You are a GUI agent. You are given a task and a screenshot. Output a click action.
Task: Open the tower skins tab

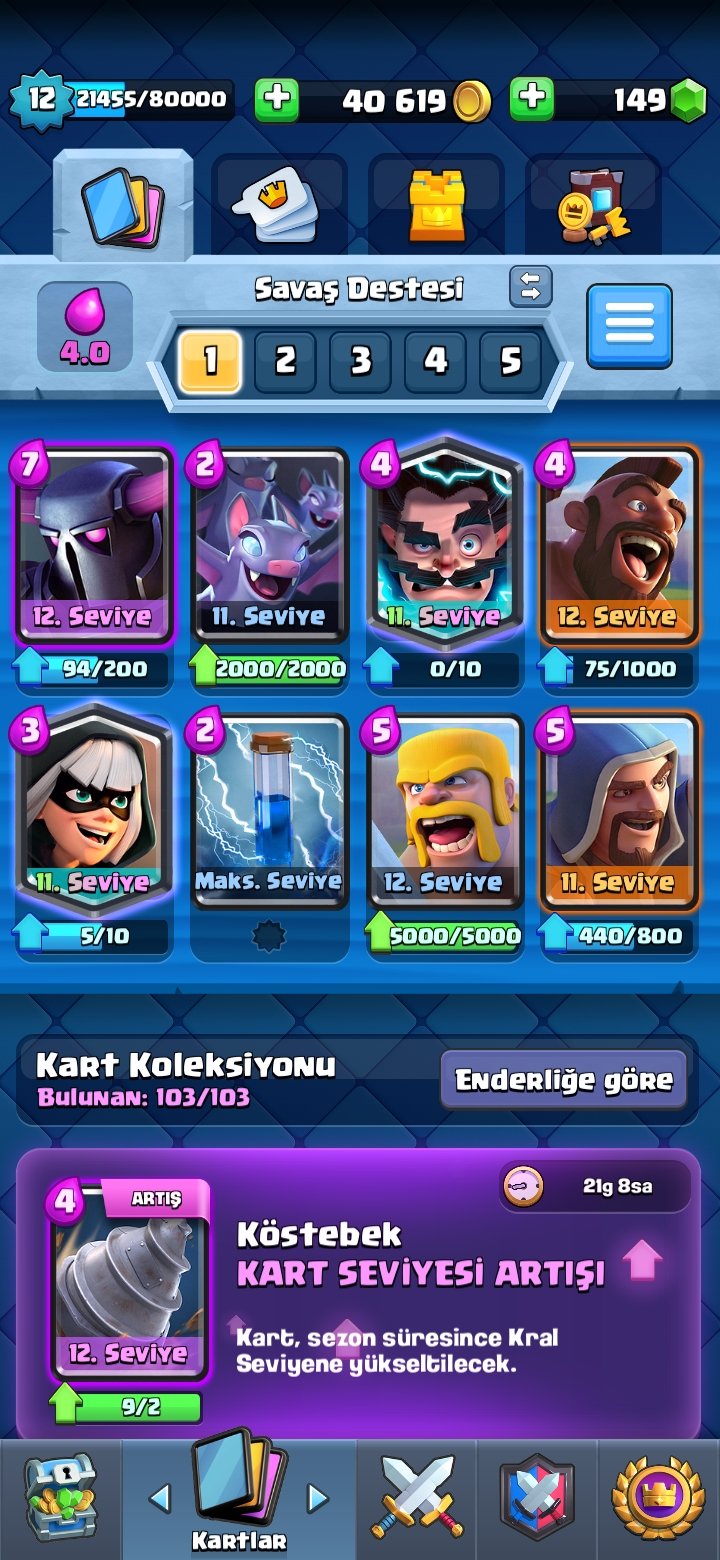[436, 203]
